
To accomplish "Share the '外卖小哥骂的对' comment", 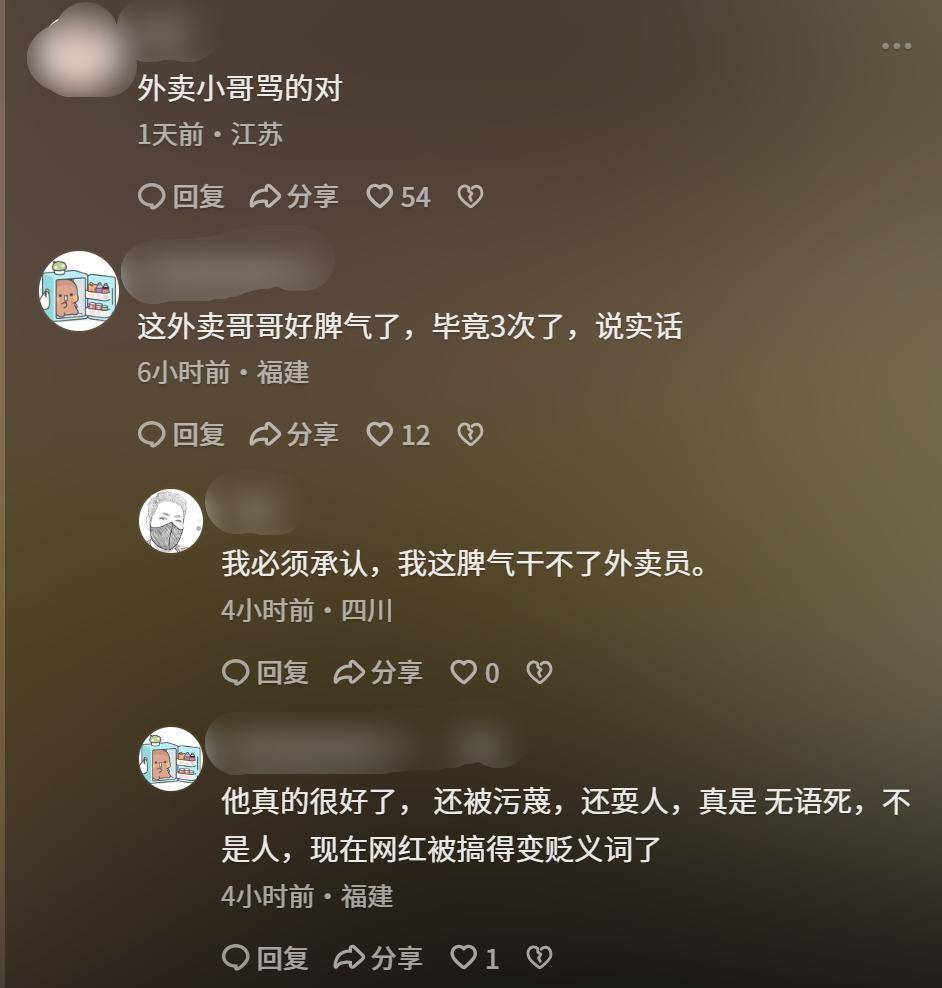I will [294, 197].
